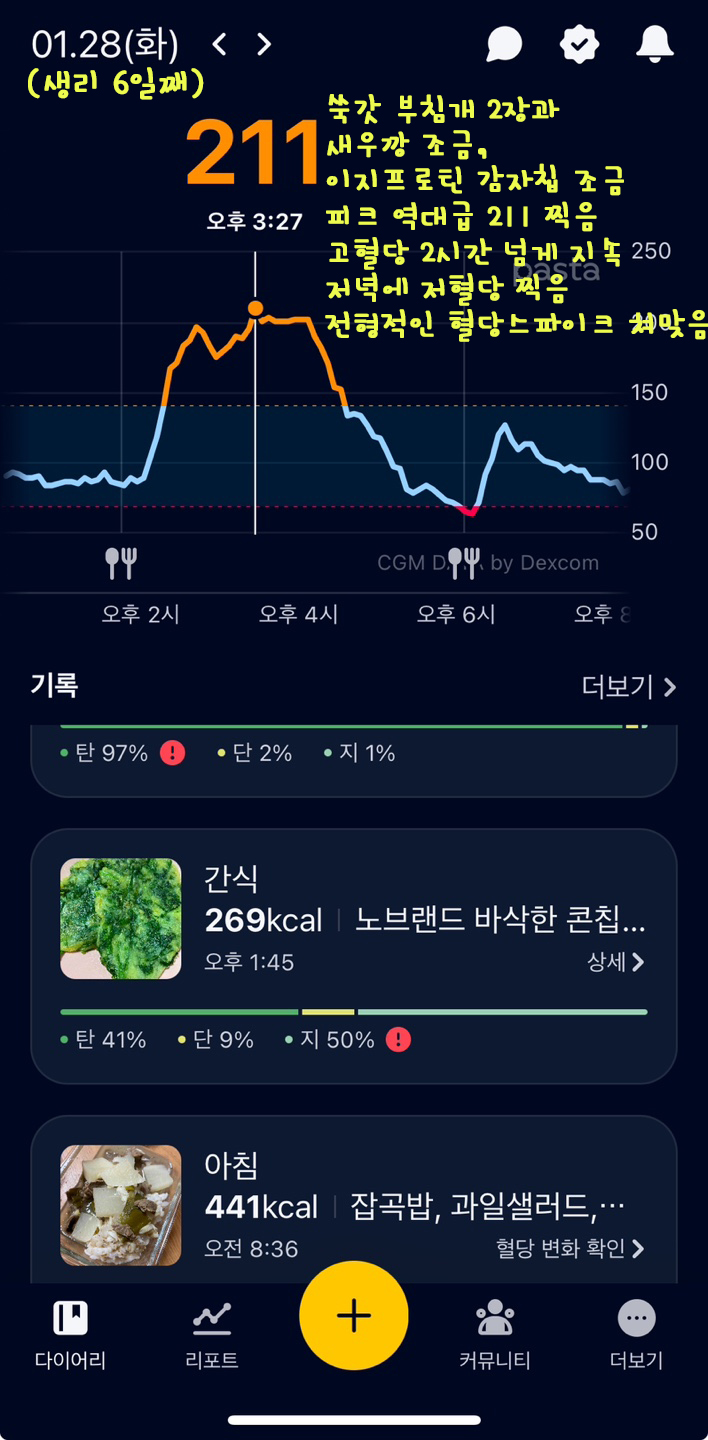Open the chat bubble icon
The image size is (708, 1440).
click(504, 44)
